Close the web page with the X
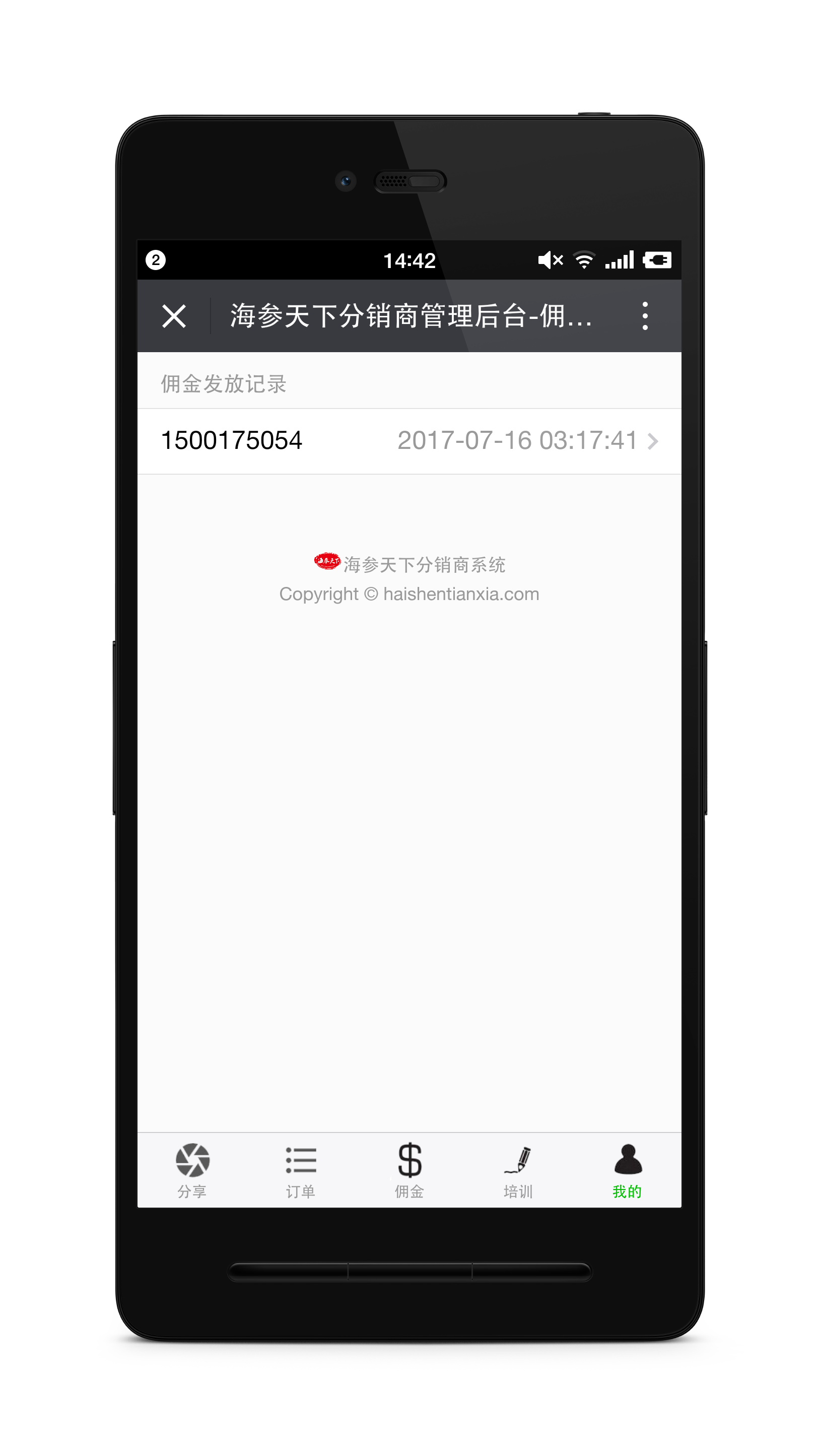The width and height of the screenshot is (819, 1456). [x=174, y=316]
